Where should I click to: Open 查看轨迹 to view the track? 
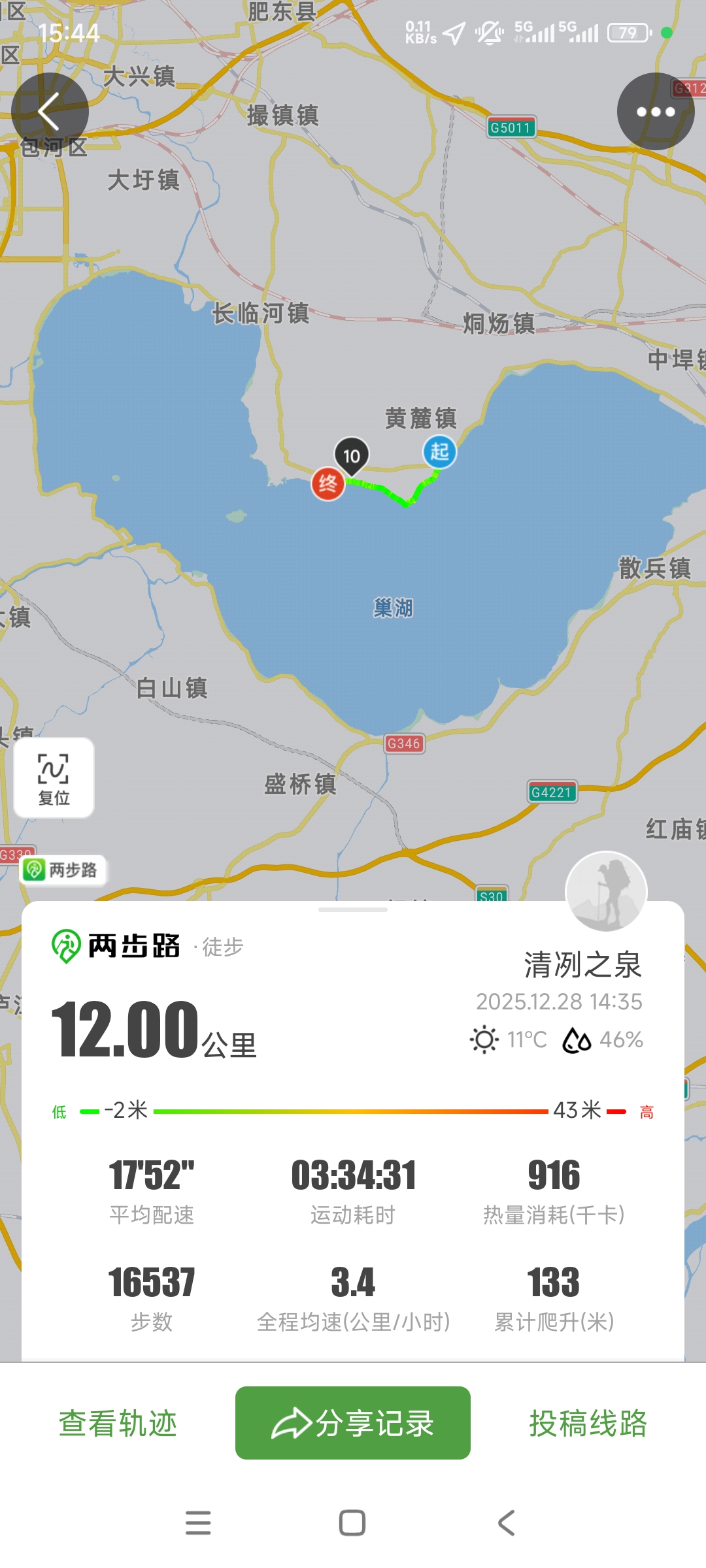(x=118, y=1423)
